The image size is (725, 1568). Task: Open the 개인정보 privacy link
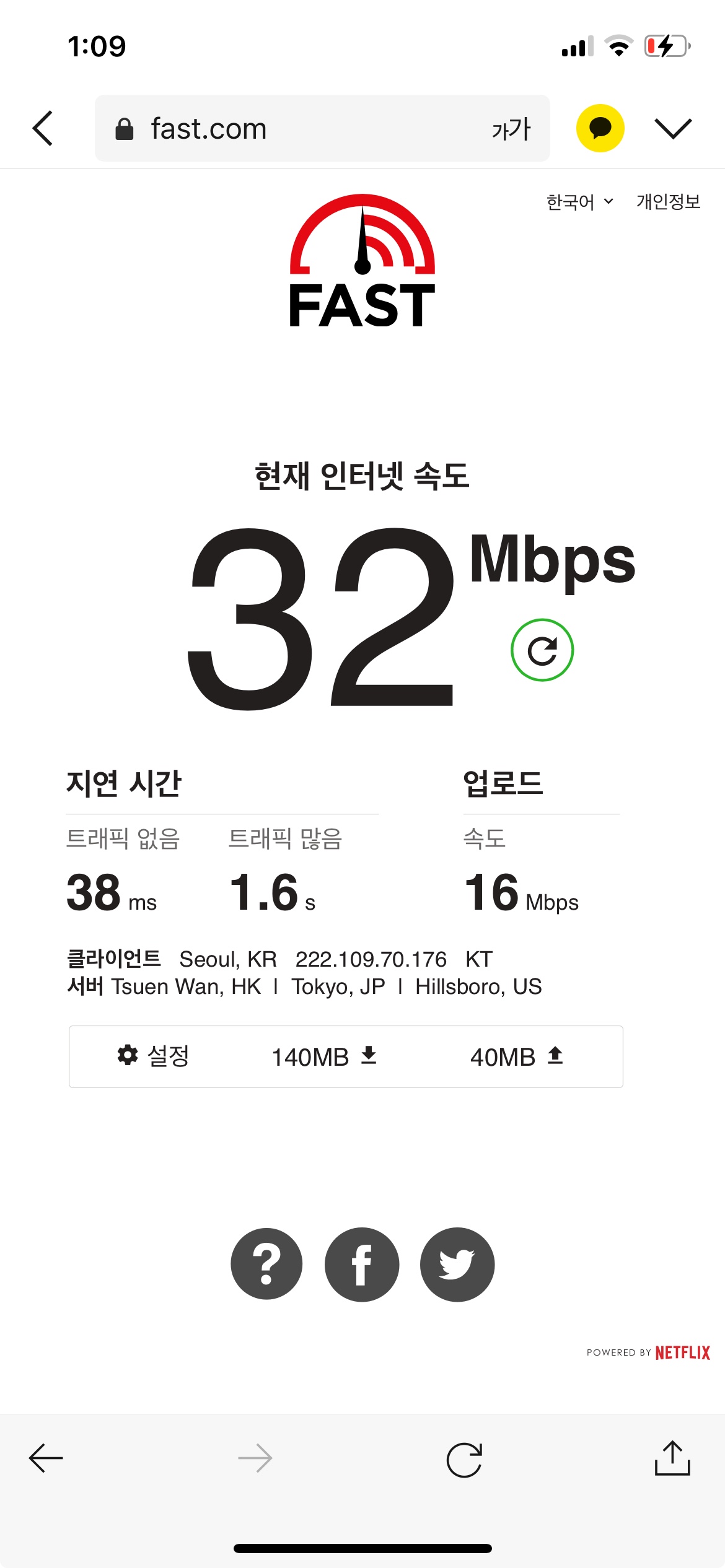click(668, 202)
